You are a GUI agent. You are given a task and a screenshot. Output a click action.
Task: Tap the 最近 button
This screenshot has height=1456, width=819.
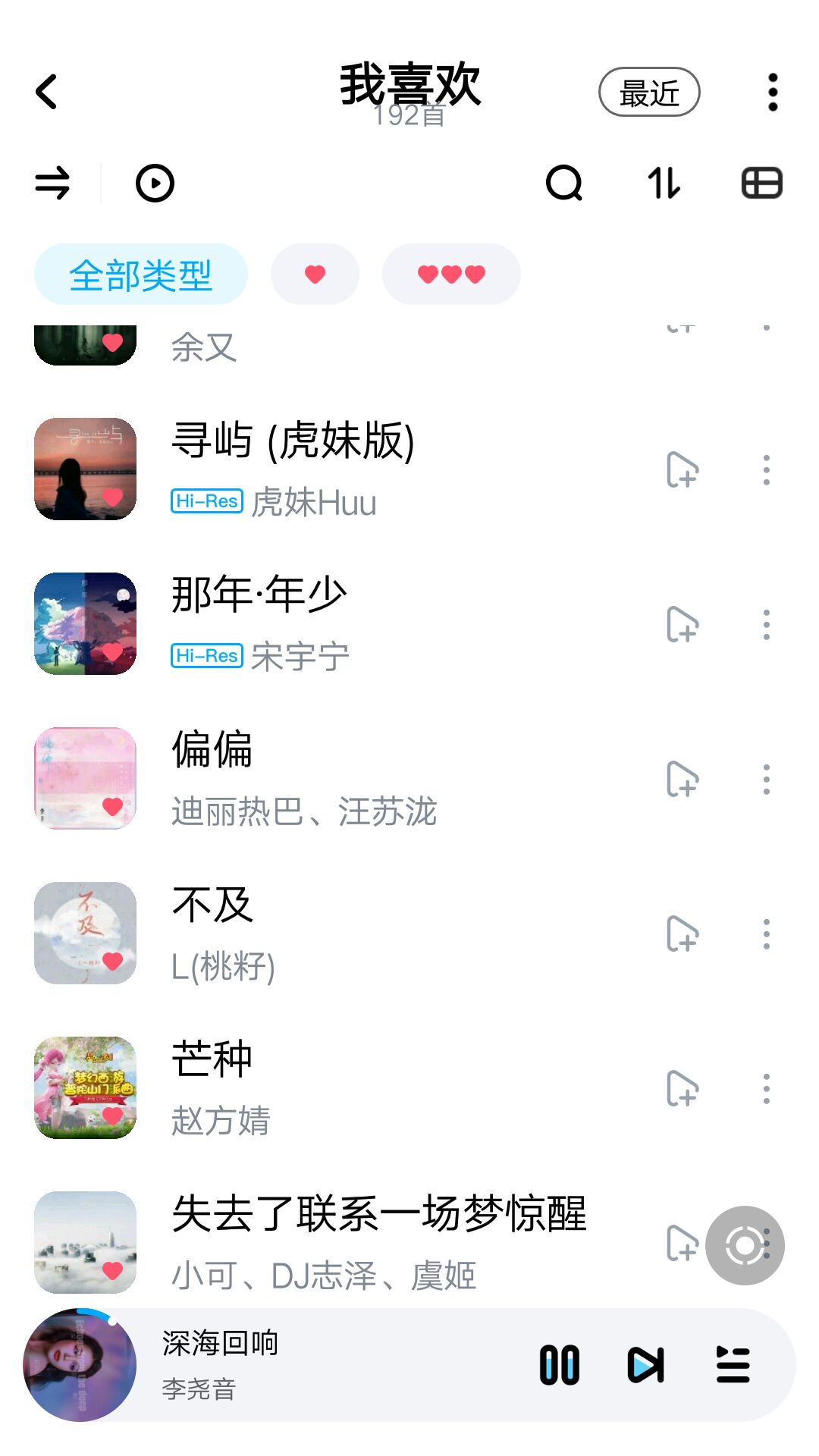coord(649,93)
